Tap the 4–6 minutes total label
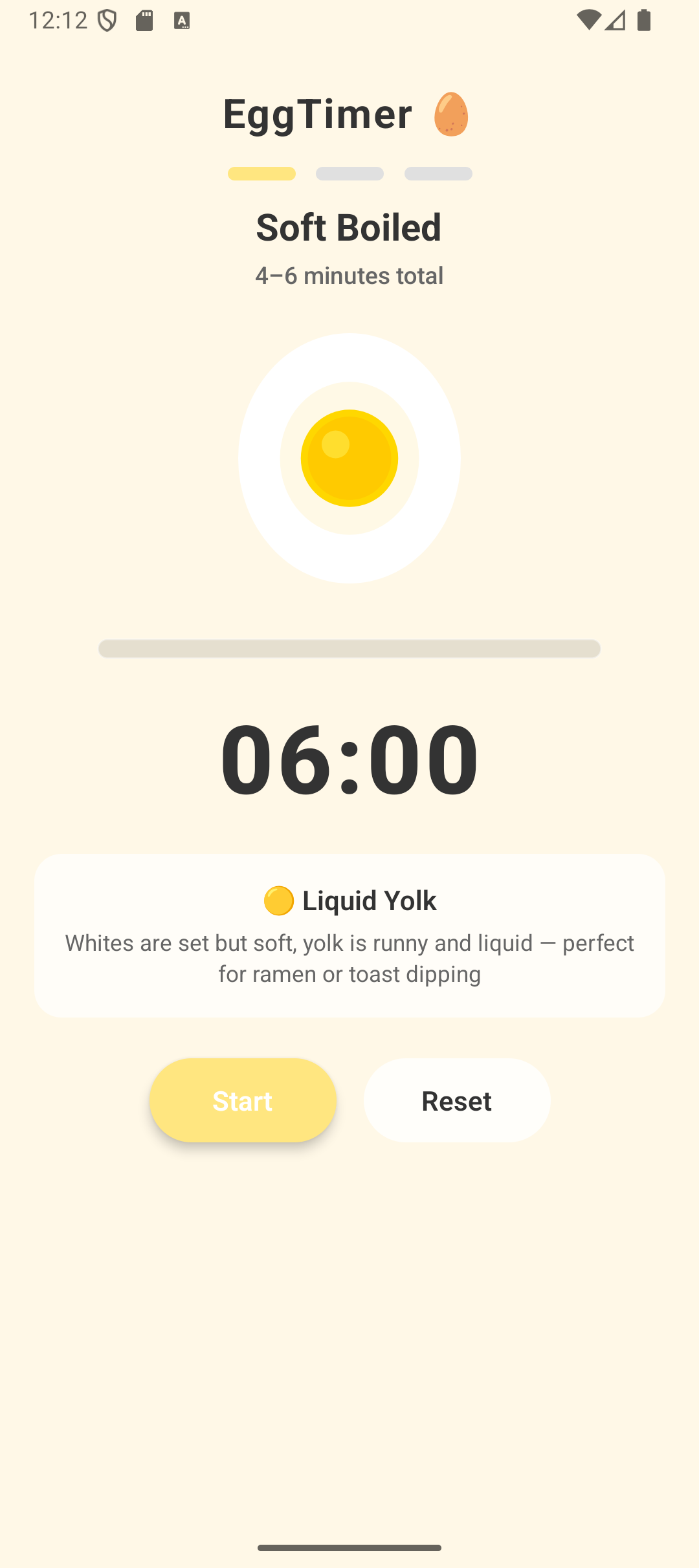 (349, 275)
